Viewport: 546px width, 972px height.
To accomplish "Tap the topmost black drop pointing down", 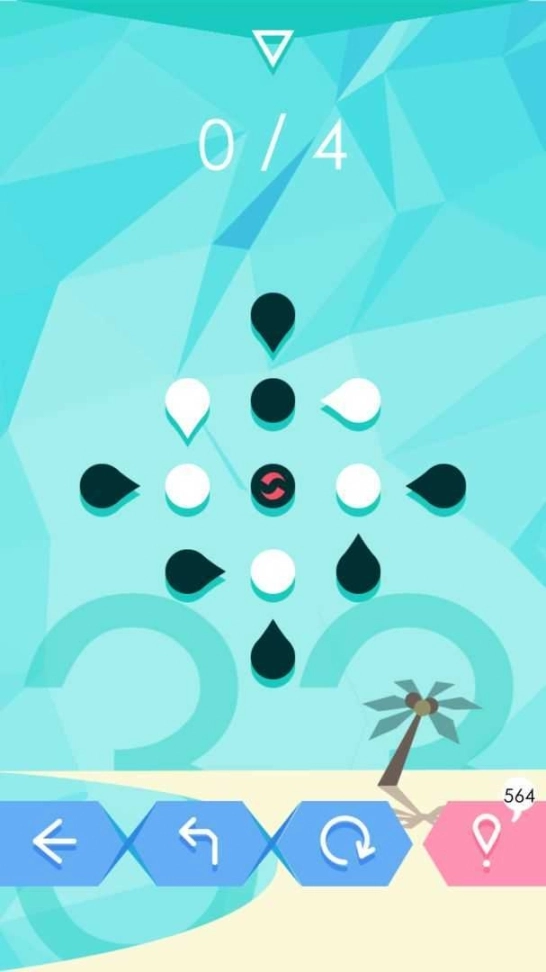I will pyautogui.click(x=273, y=321).
